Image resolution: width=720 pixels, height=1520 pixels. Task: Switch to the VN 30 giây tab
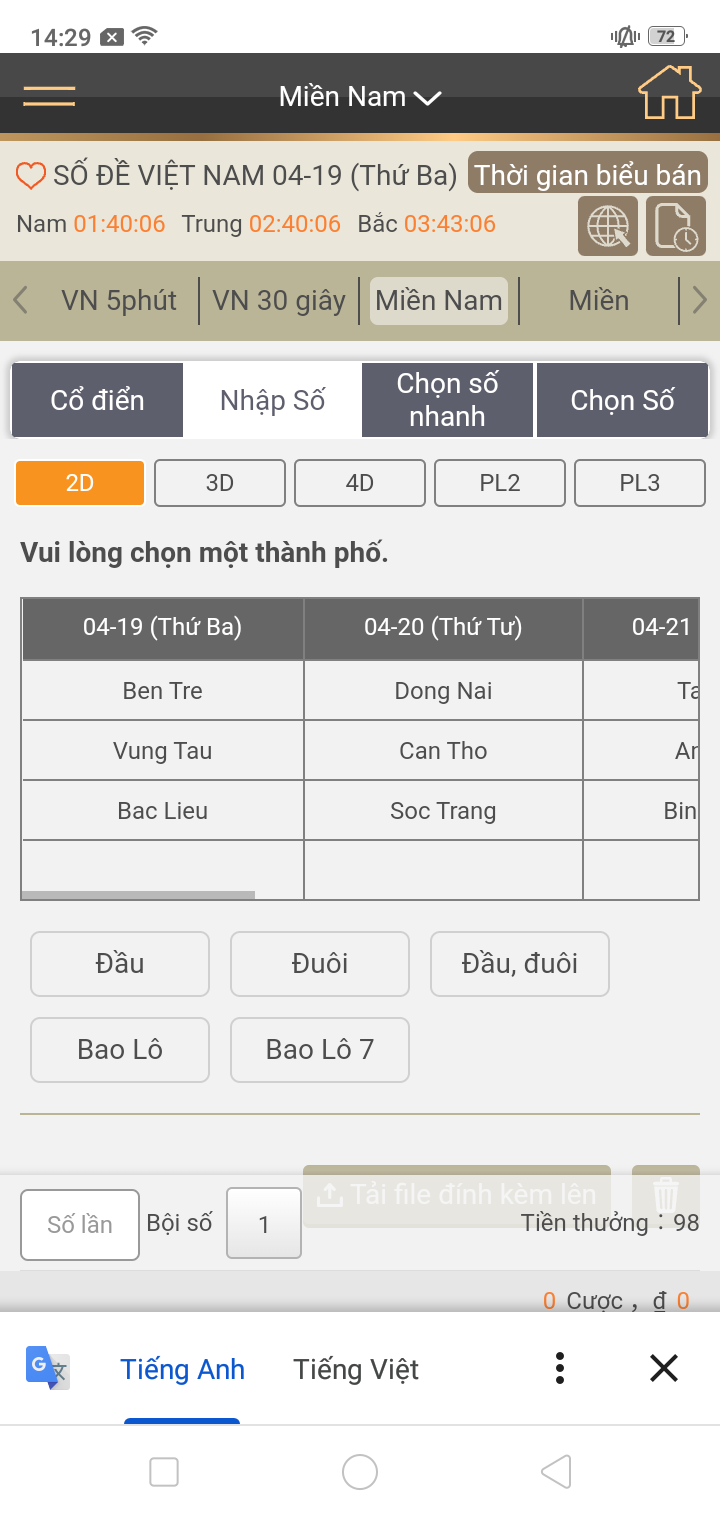click(x=280, y=301)
